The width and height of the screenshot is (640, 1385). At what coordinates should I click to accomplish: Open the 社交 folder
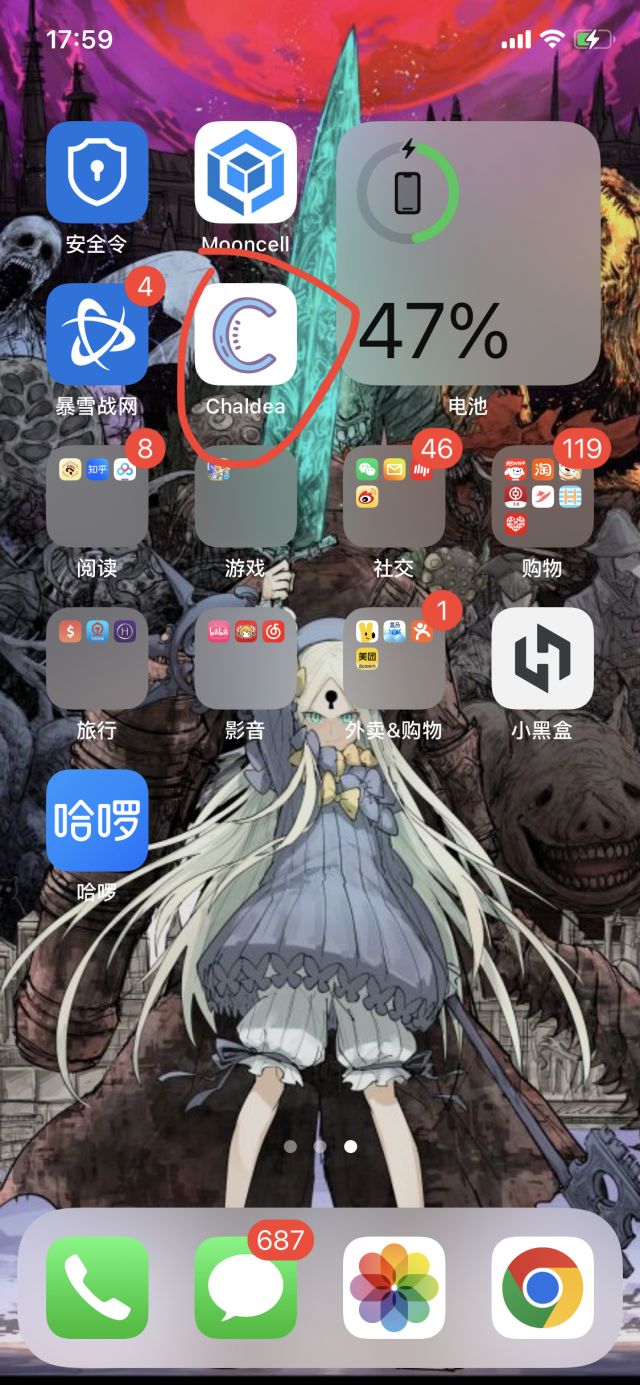coord(394,496)
